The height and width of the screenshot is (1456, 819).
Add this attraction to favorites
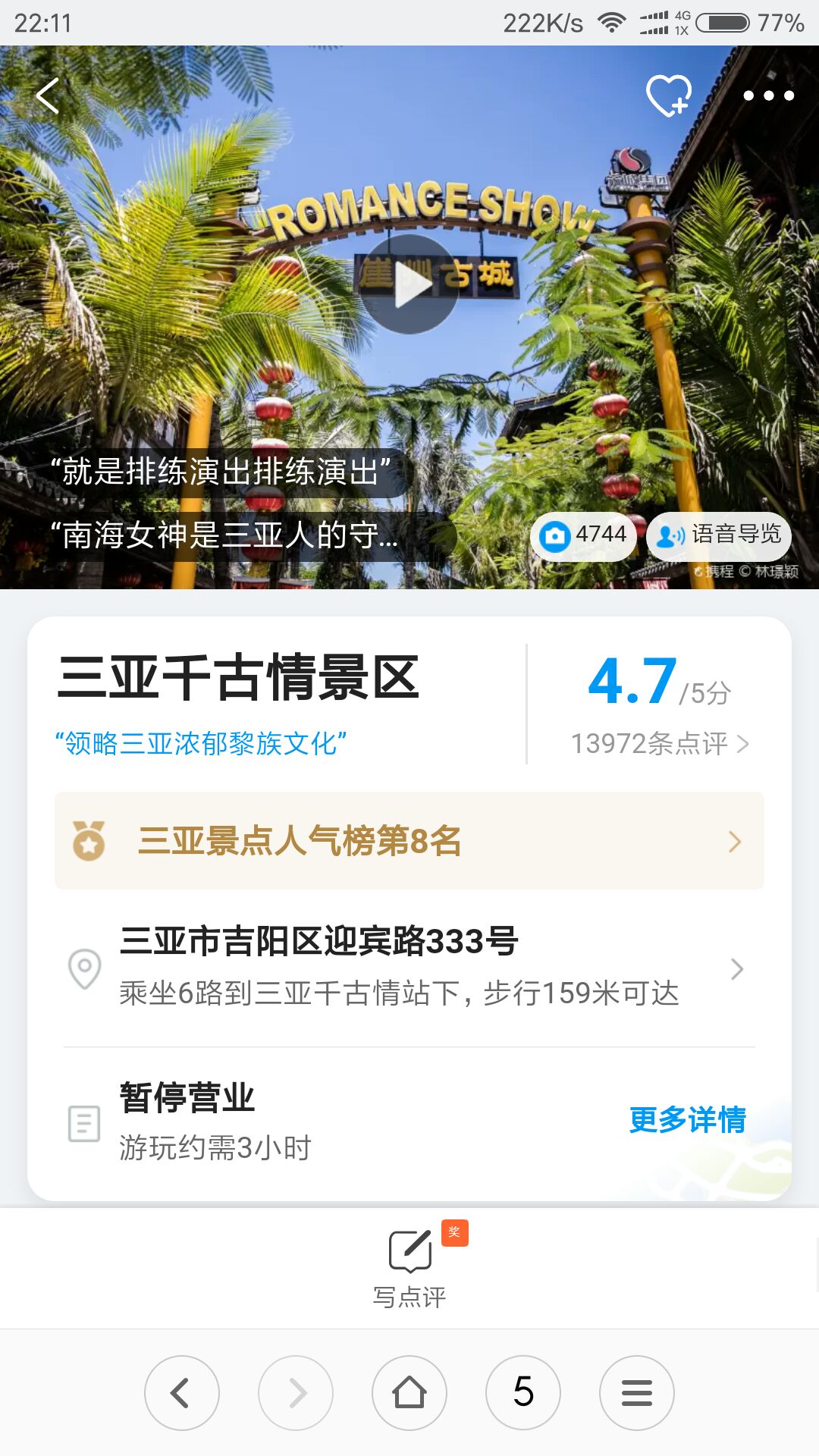click(668, 96)
